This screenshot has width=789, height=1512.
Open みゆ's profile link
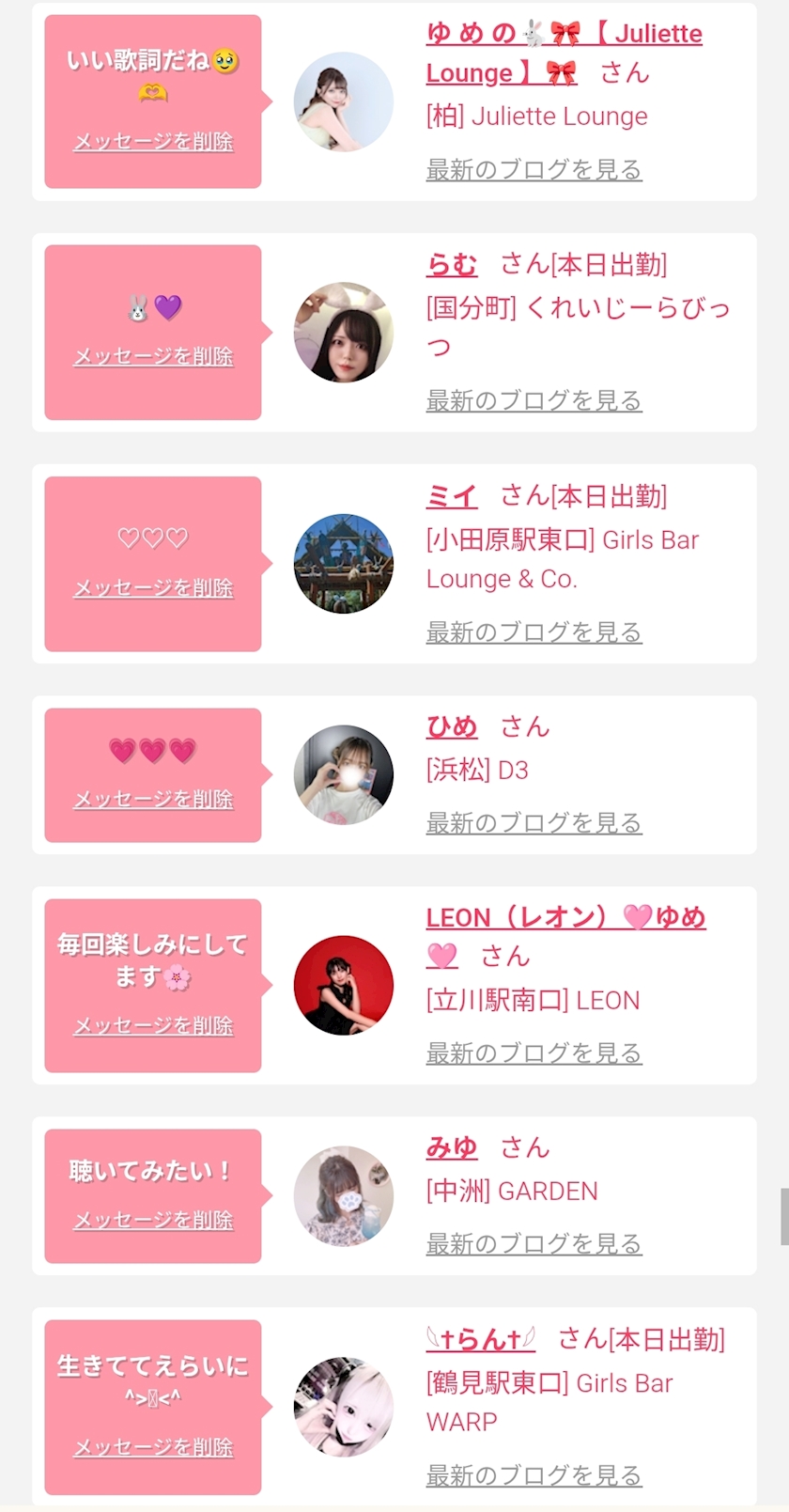tap(452, 1148)
